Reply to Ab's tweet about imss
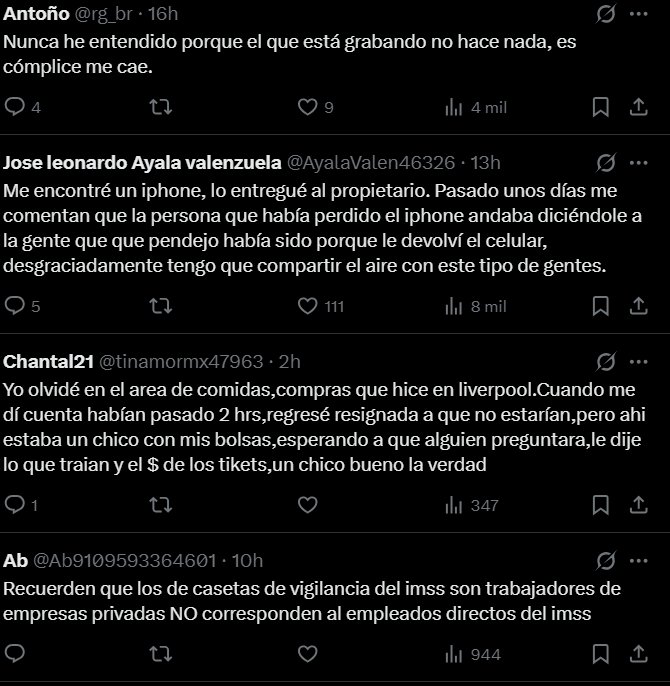The image size is (670, 686). [14, 654]
